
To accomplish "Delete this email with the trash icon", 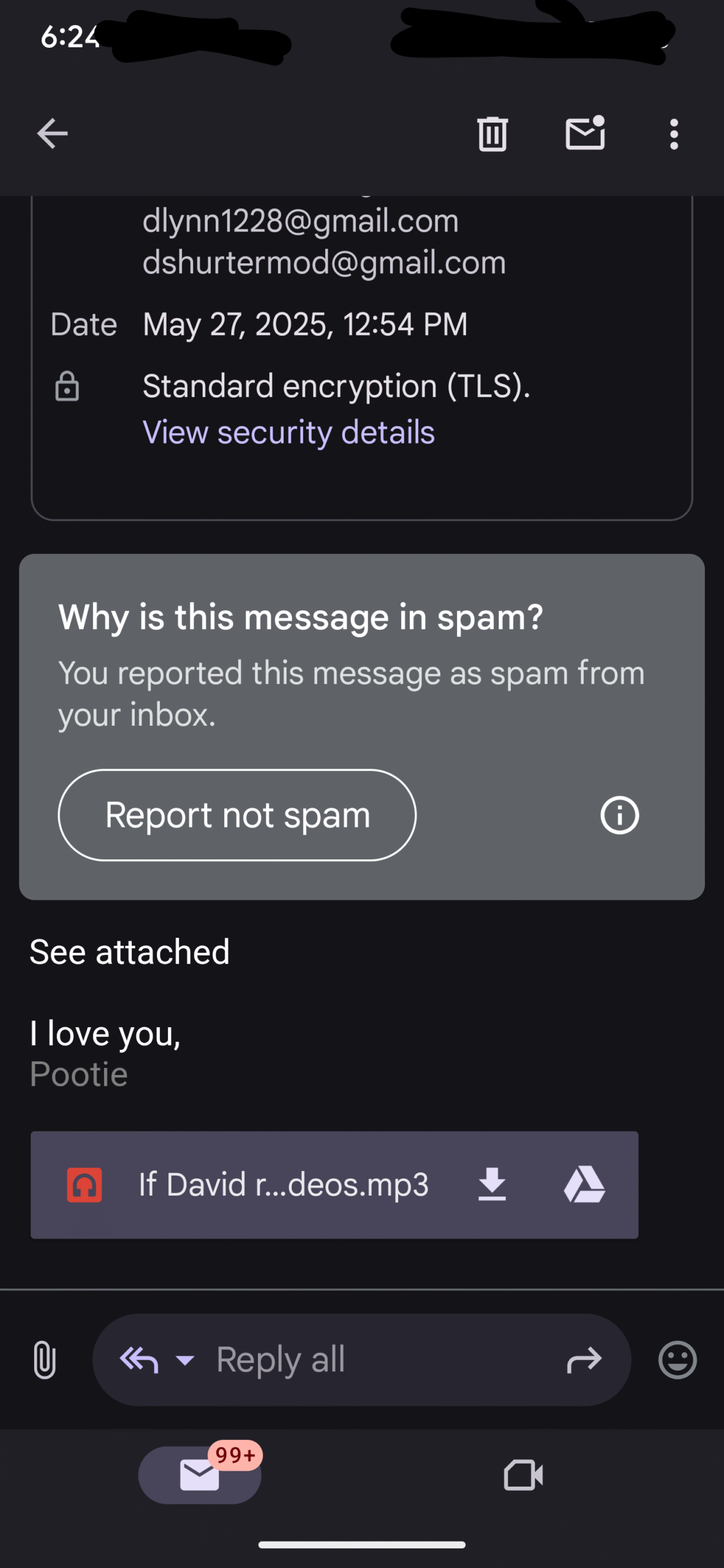I will pos(492,134).
